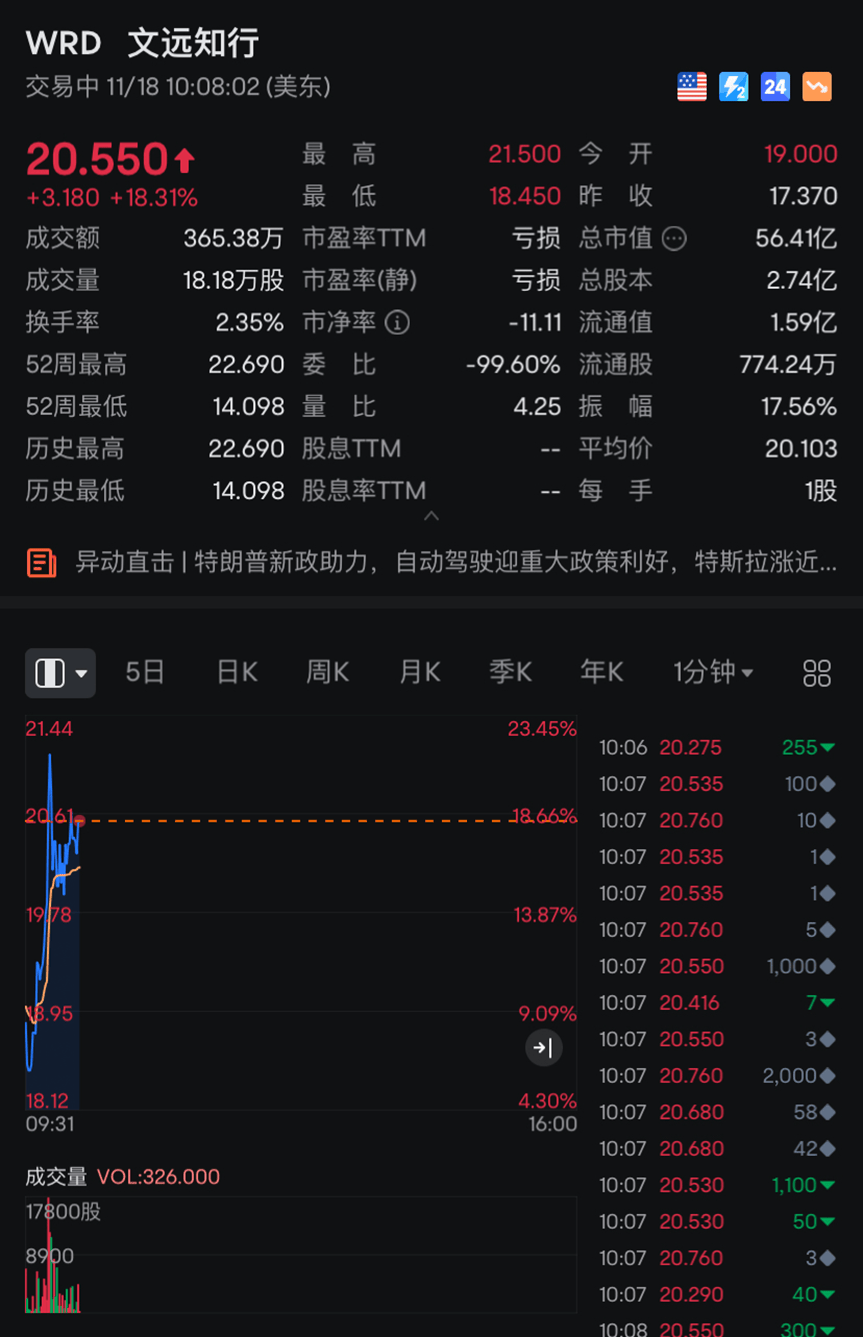Click the orange dashed price level line

click(x=300, y=822)
